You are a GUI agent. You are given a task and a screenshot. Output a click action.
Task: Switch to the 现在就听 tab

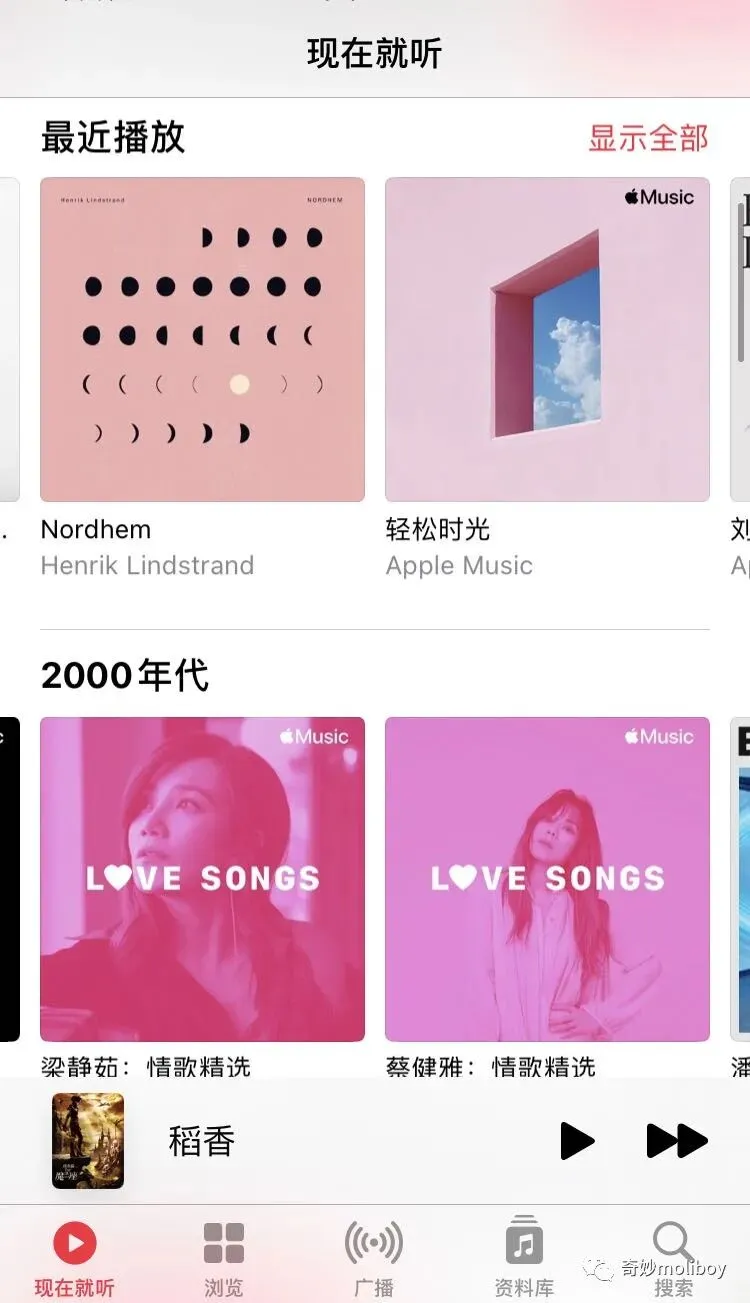[x=75, y=1256]
